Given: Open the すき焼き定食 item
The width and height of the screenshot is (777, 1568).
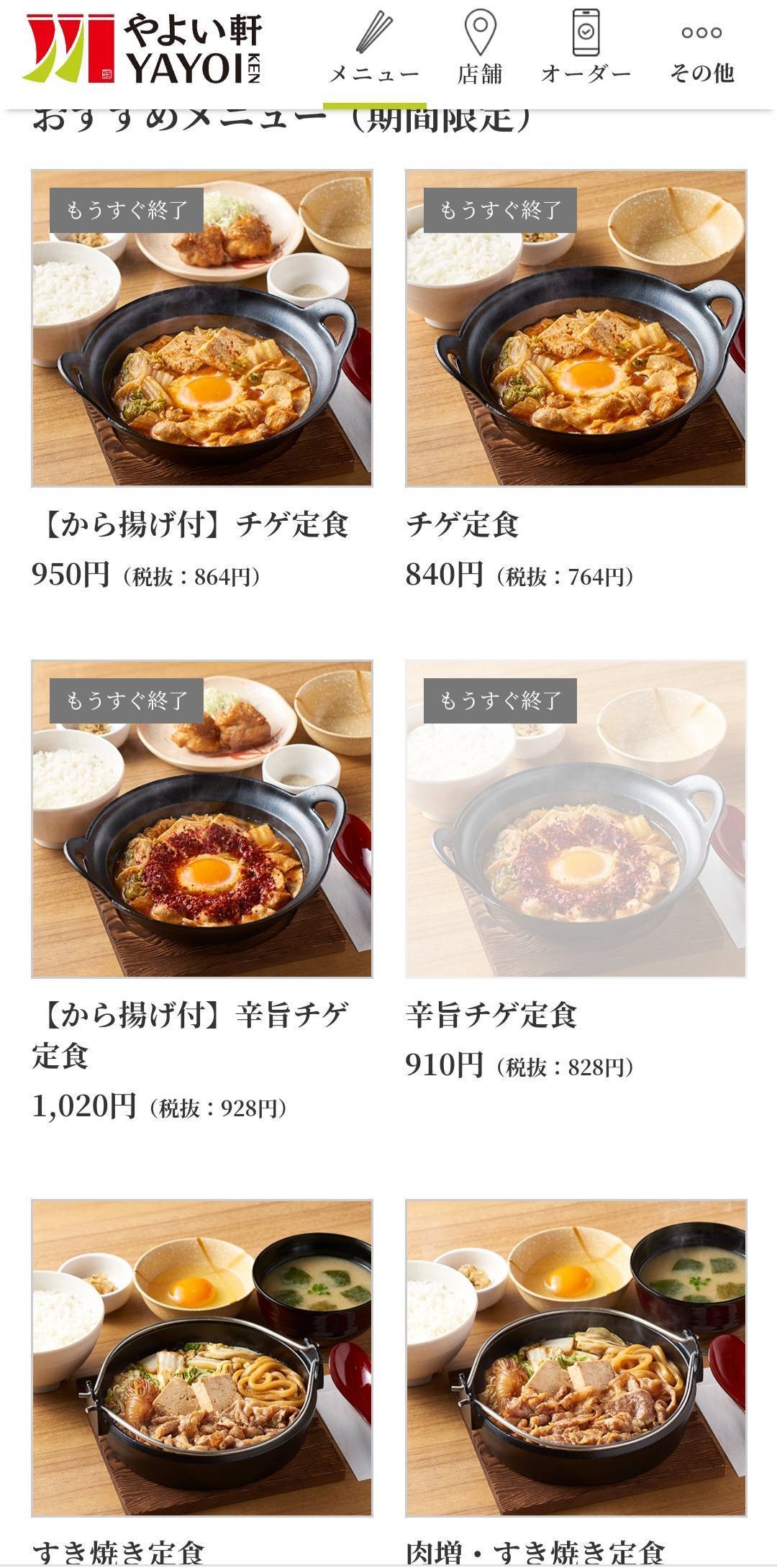Looking at the screenshot, I should click(x=201, y=1358).
